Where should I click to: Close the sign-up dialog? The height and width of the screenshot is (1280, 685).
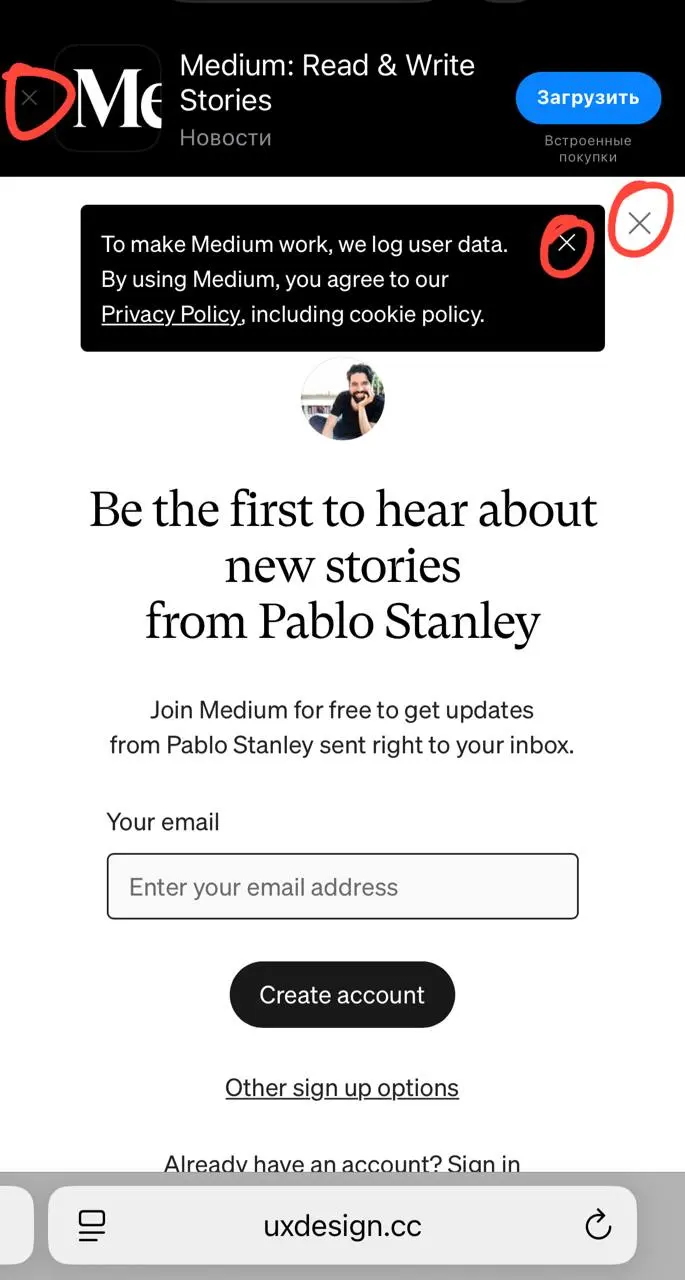click(640, 224)
